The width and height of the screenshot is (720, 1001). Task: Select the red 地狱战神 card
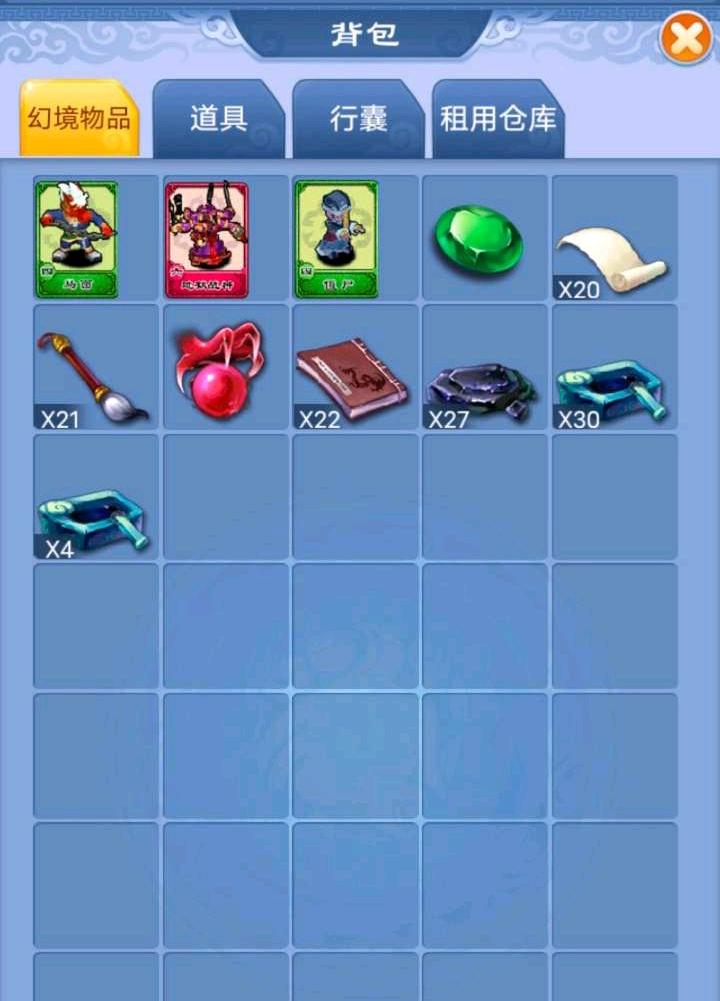point(206,239)
